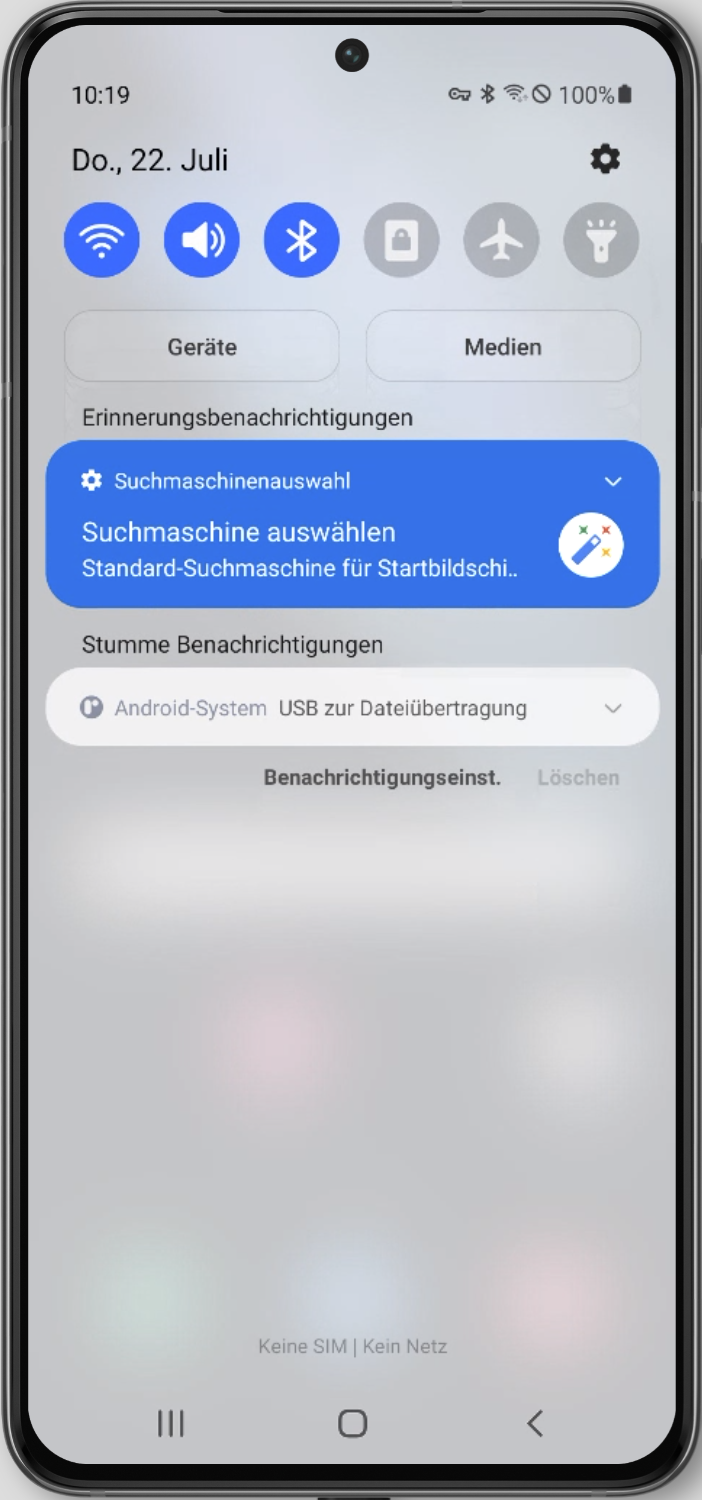Tap Löschen to clear notifications
Screen dimensions: 702x1500
pyautogui.click(x=578, y=777)
